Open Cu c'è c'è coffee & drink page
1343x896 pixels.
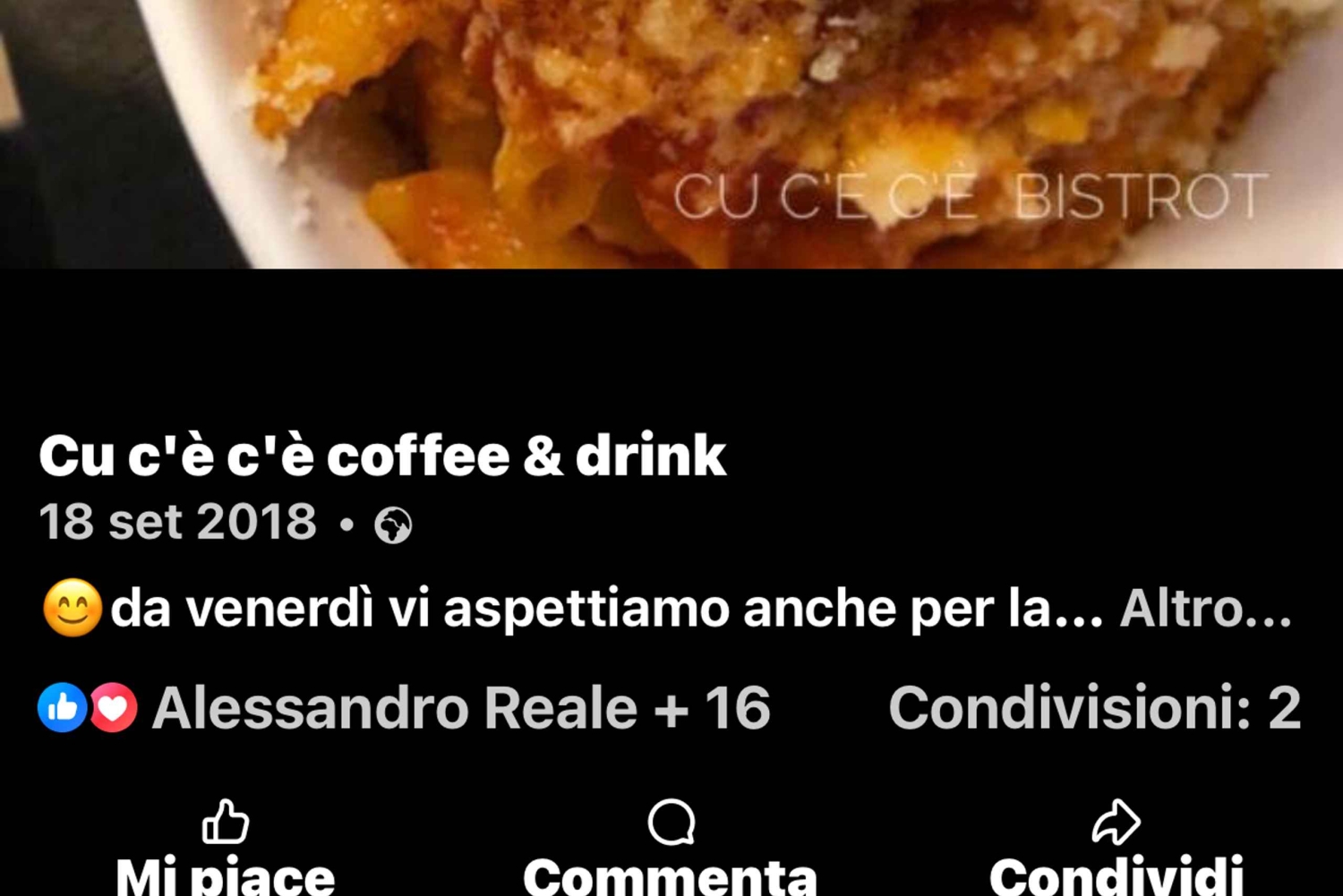382,456
